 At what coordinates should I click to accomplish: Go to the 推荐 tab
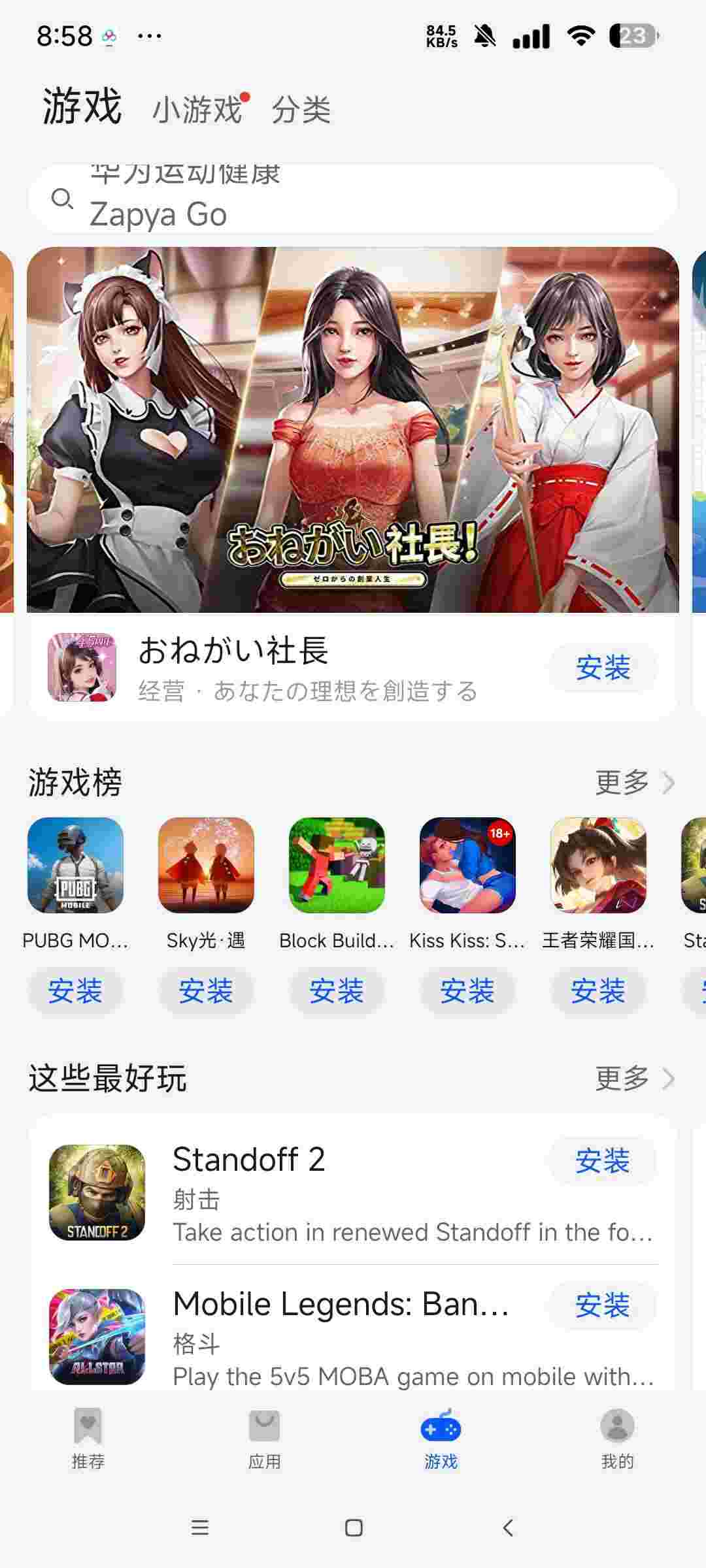[x=88, y=1437]
